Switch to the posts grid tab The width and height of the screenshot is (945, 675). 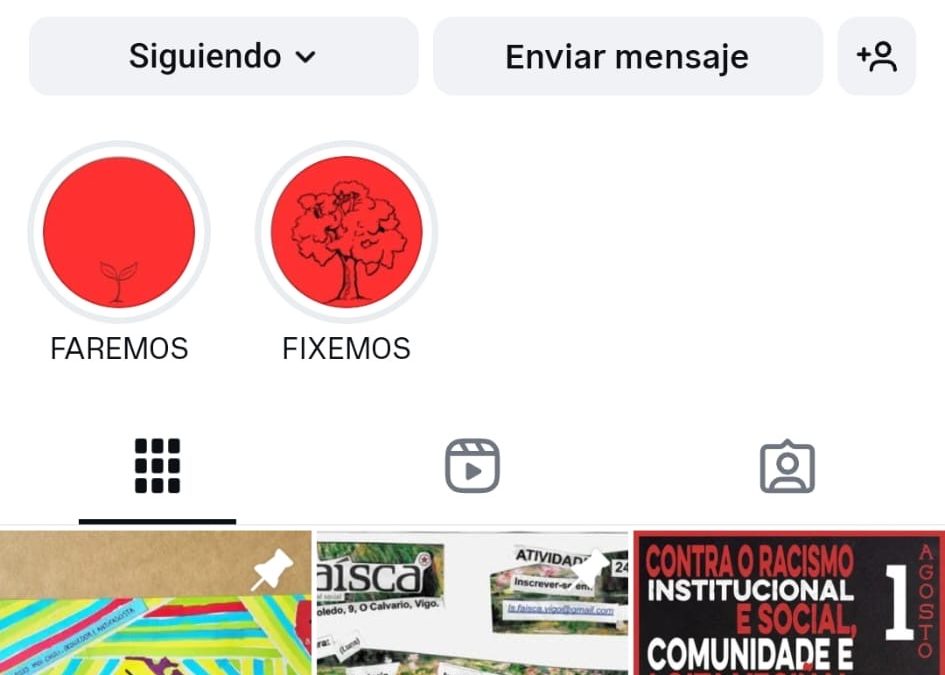157,466
